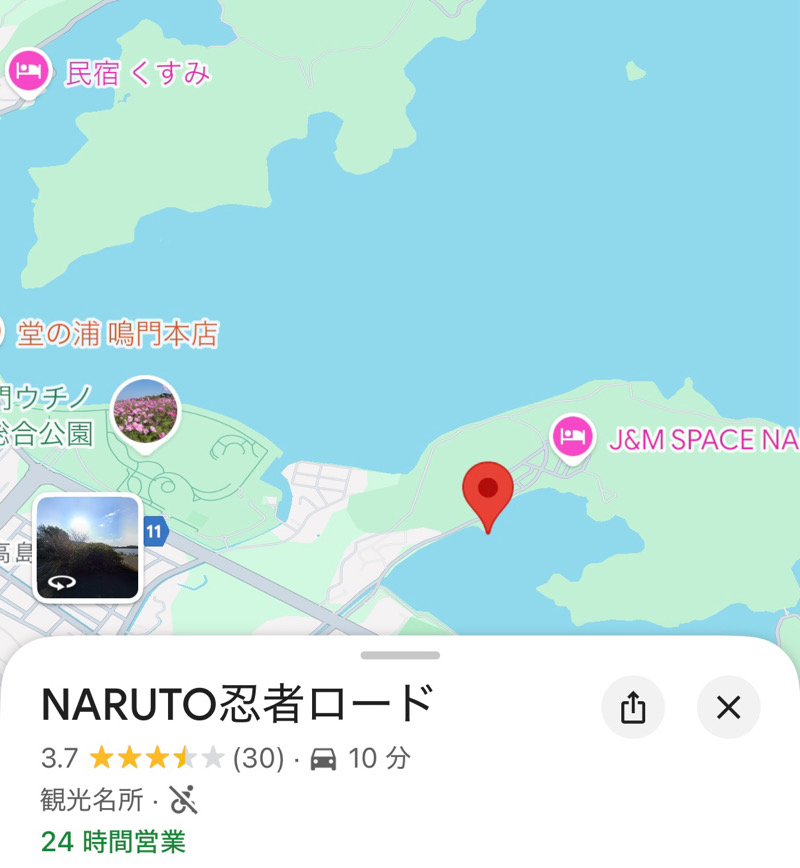Open the 民宿 くすみ lodging marker
This screenshot has width=800, height=868.
point(29,72)
